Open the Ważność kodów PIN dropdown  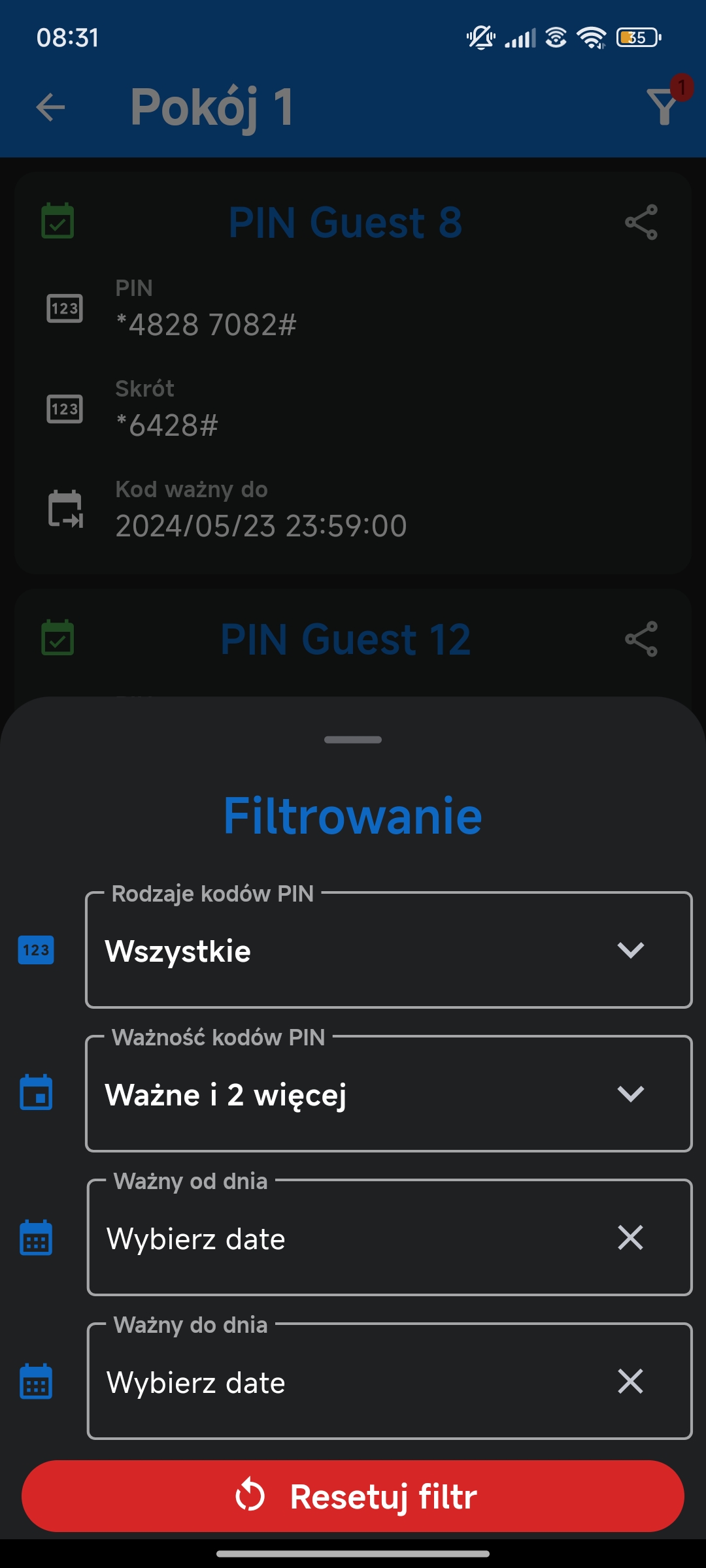[x=388, y=1094]
